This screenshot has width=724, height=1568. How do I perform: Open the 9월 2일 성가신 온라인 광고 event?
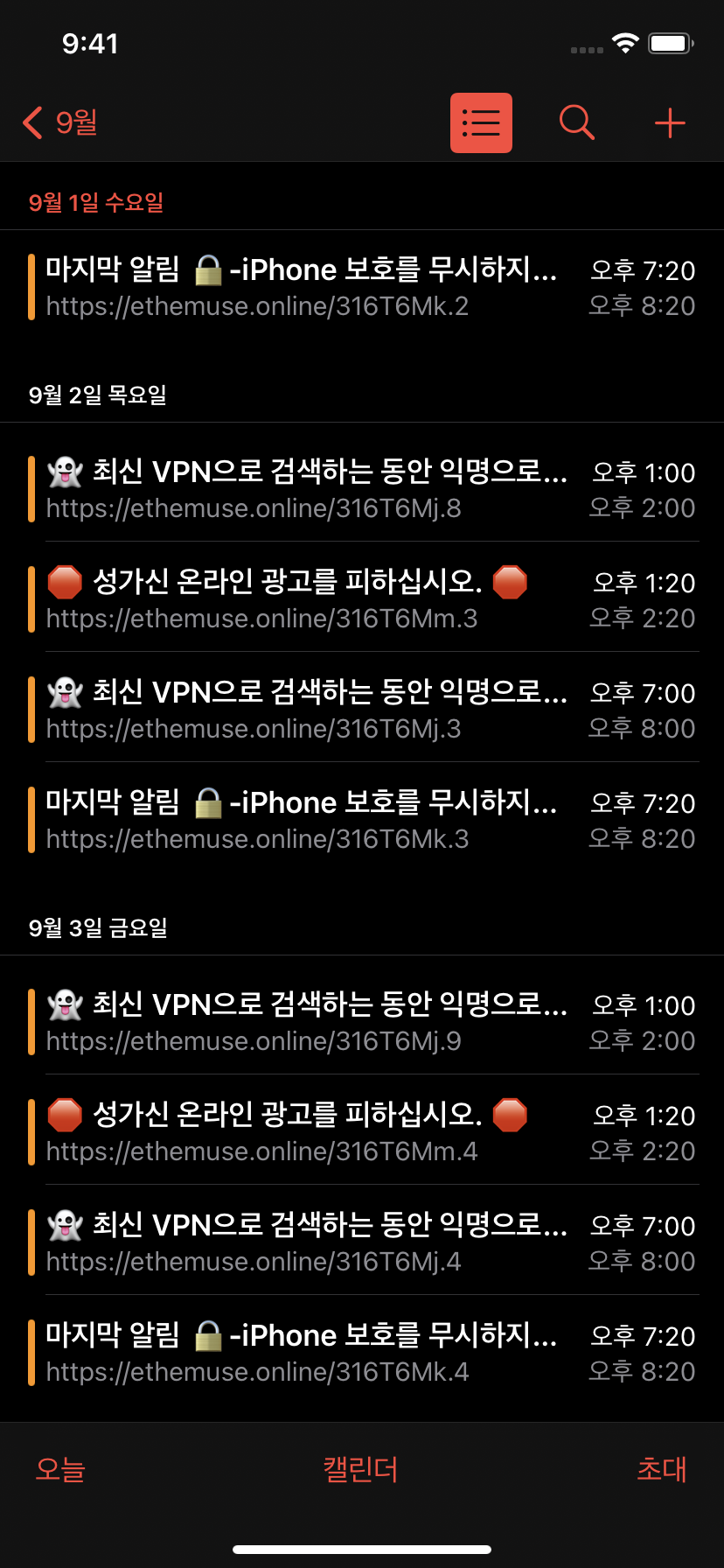(362, 599)
